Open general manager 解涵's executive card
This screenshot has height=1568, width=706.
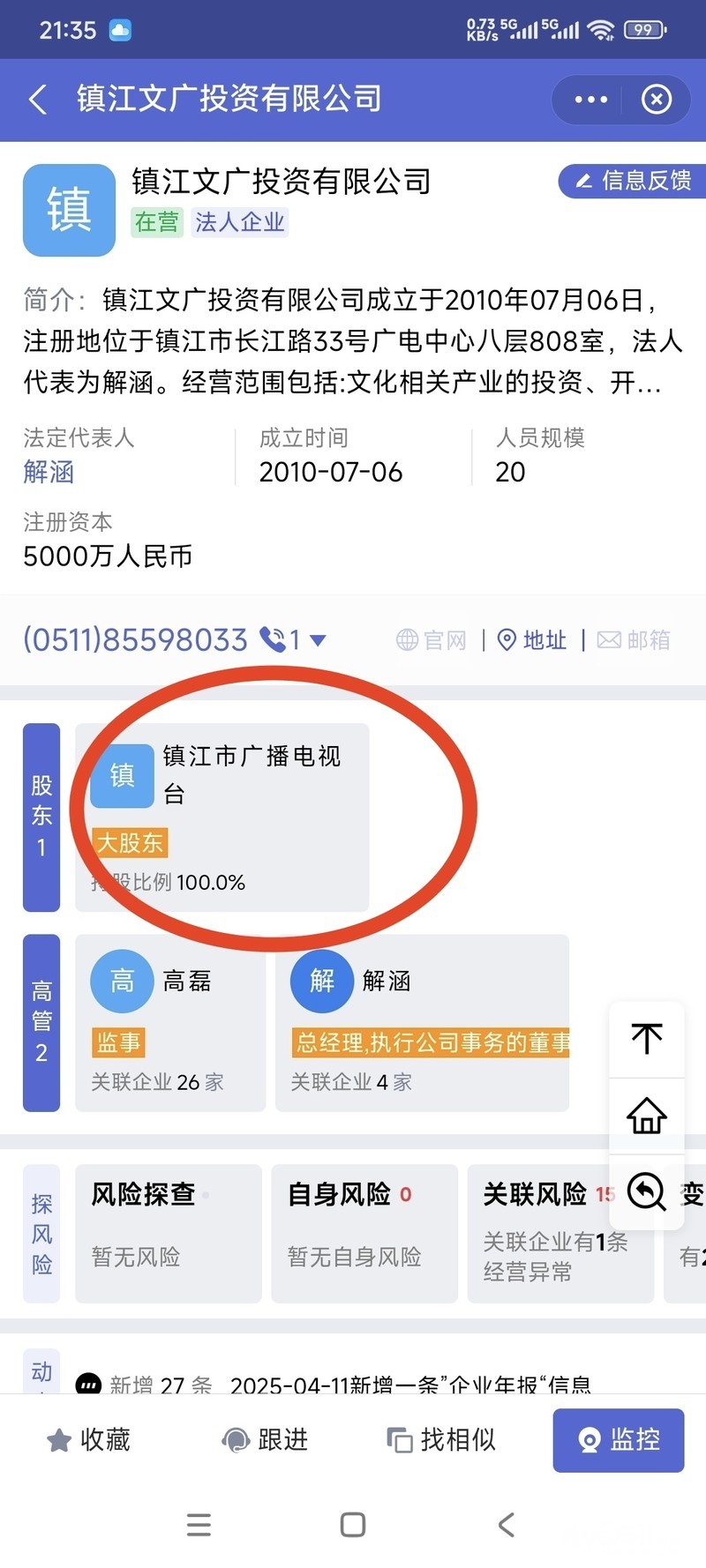(422, 1023)
